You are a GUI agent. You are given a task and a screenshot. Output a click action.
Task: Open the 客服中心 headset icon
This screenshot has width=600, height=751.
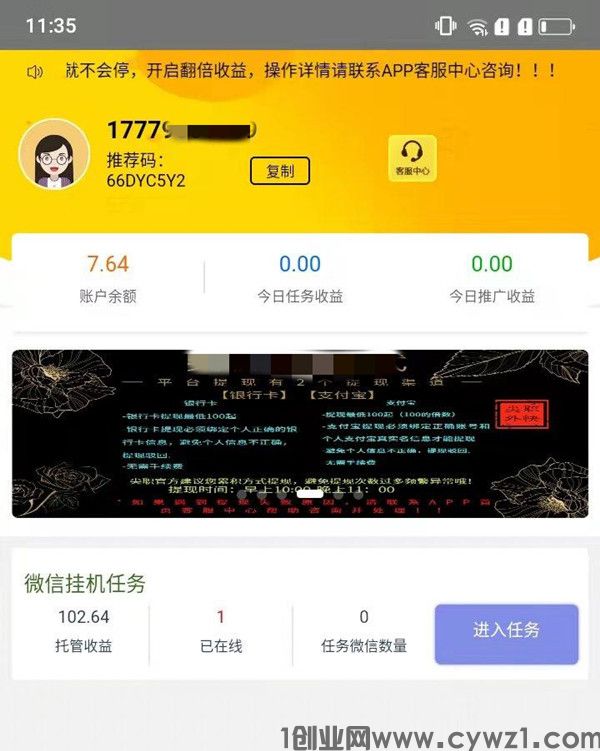point(412,158)
